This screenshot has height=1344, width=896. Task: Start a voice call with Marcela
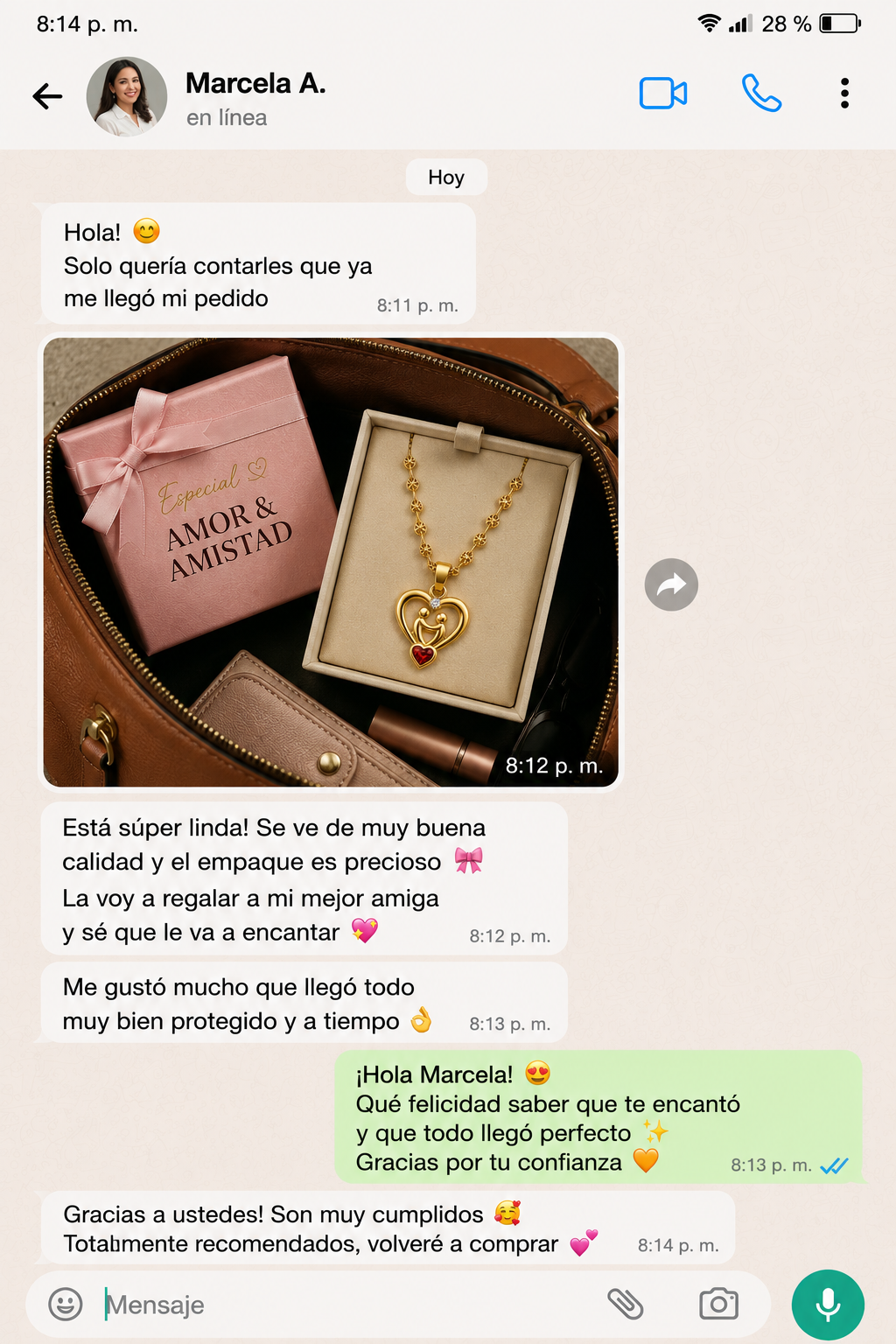pyautogui.click(x=761, y=93)
